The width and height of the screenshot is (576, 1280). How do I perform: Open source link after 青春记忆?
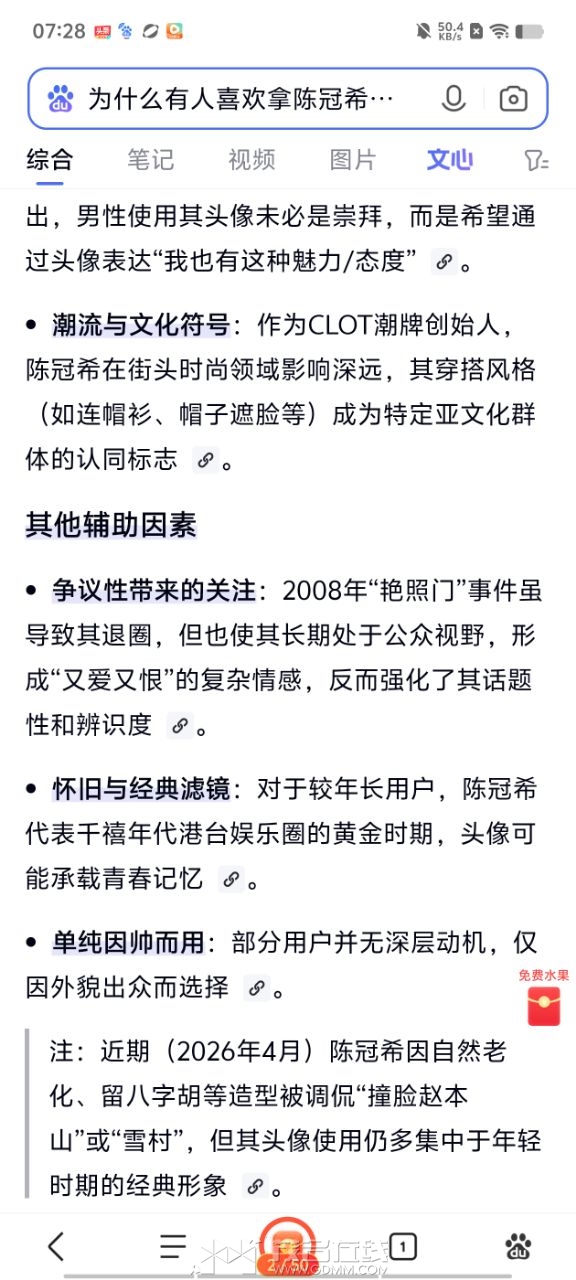tap(231, 880)
